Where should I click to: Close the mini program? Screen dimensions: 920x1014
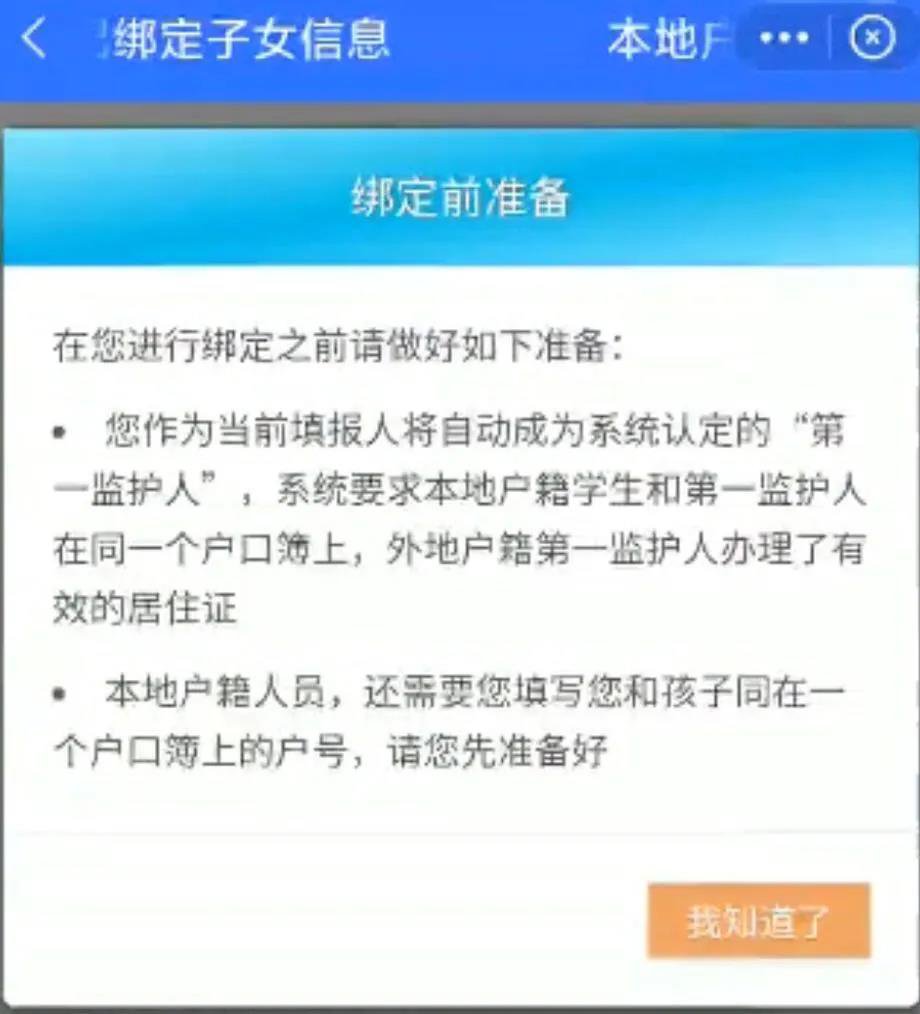click(871, 39)
